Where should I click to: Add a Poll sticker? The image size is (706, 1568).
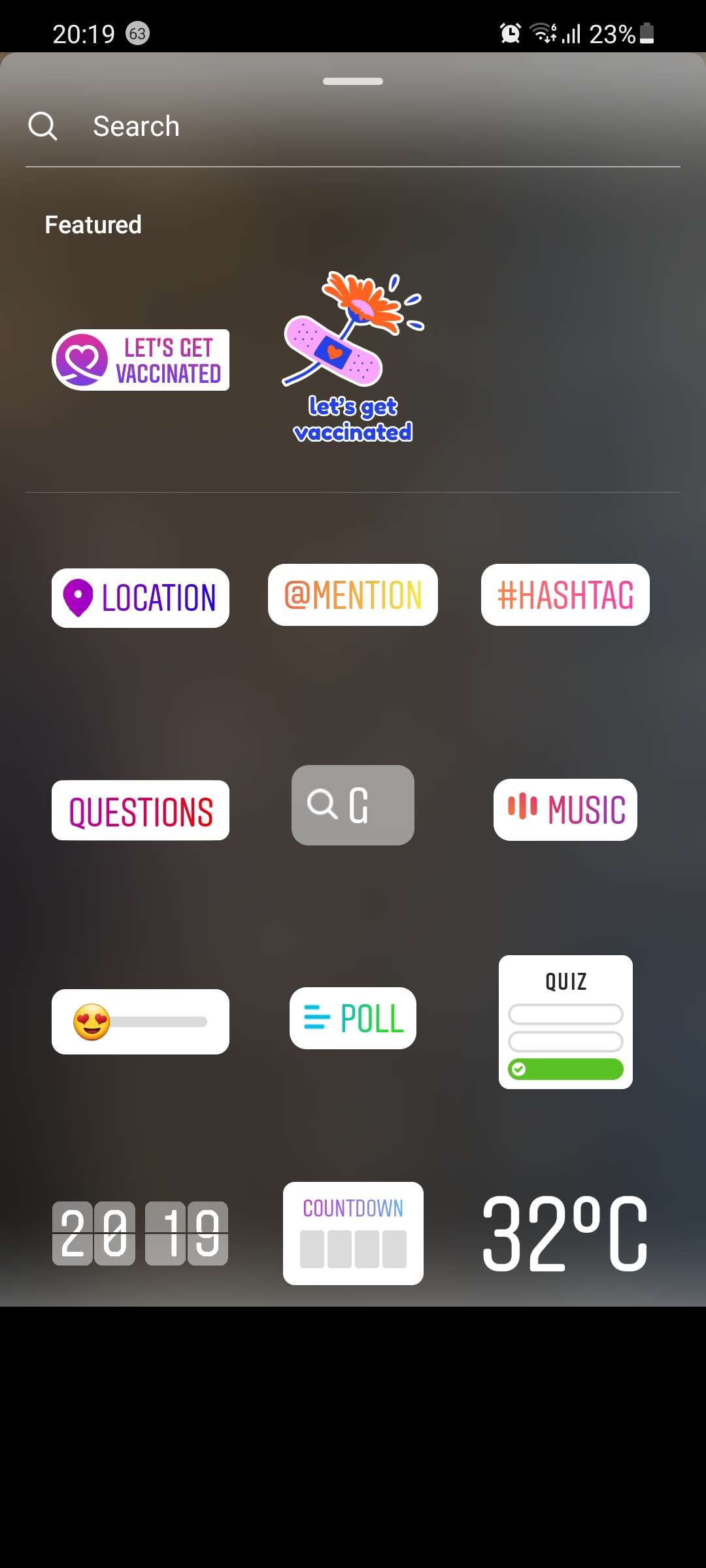(x=353, y=1018)
